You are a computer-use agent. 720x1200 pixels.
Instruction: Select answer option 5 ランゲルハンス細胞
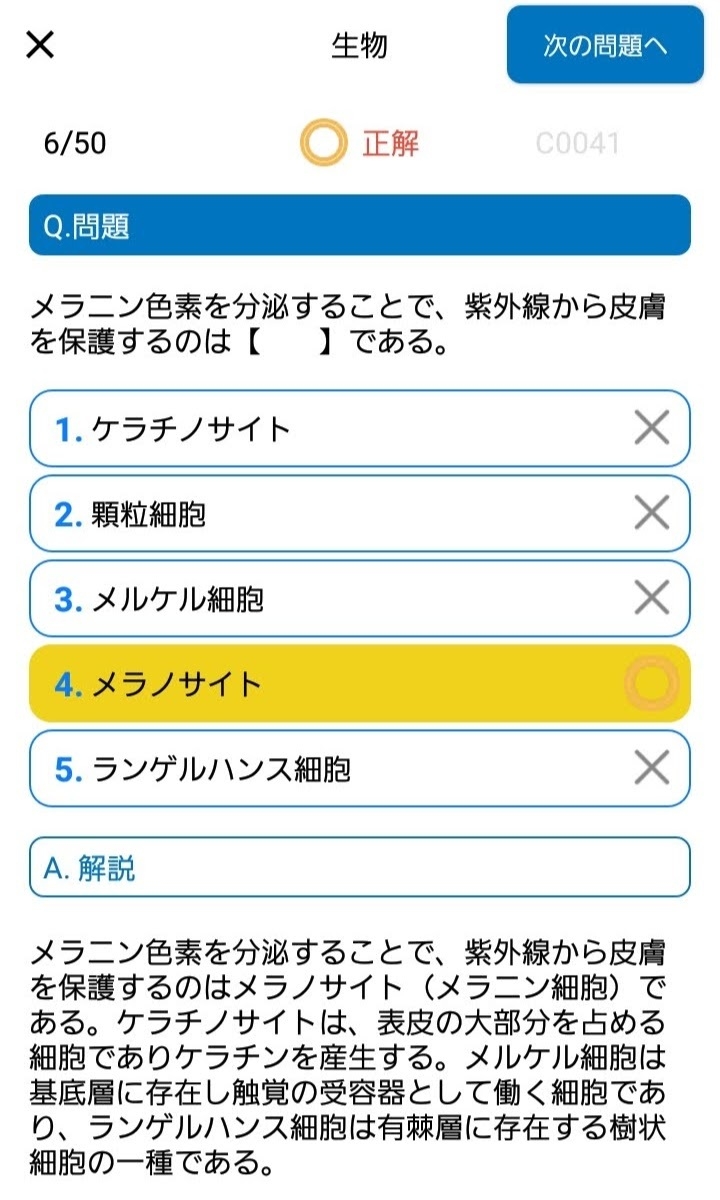[300, 768]
